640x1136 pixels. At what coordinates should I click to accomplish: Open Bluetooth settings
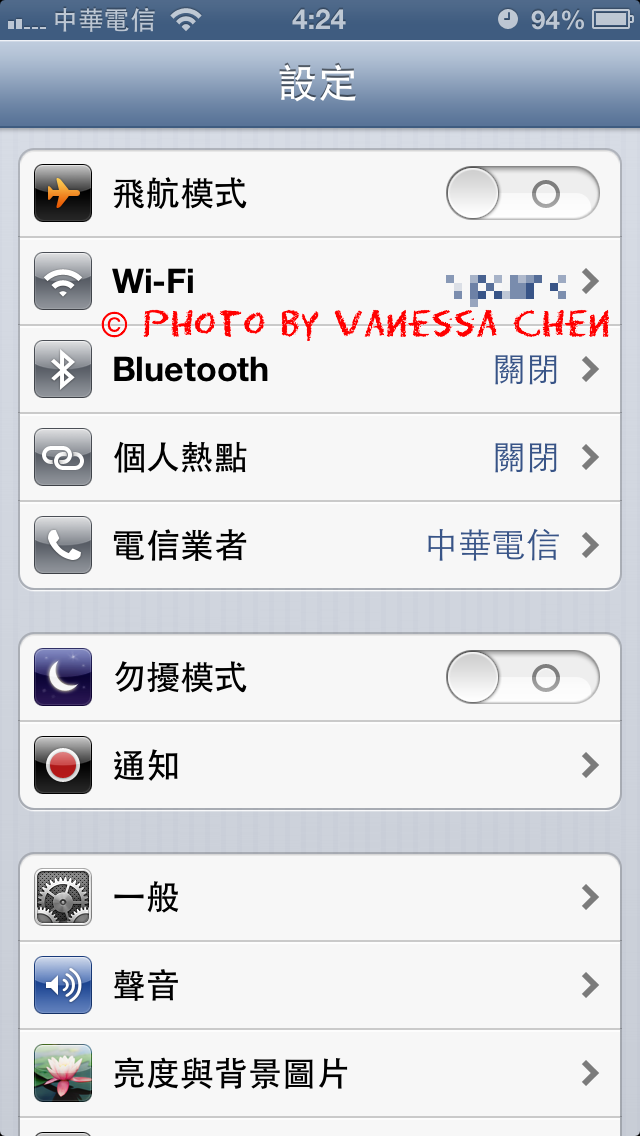[x=320, y=369]
